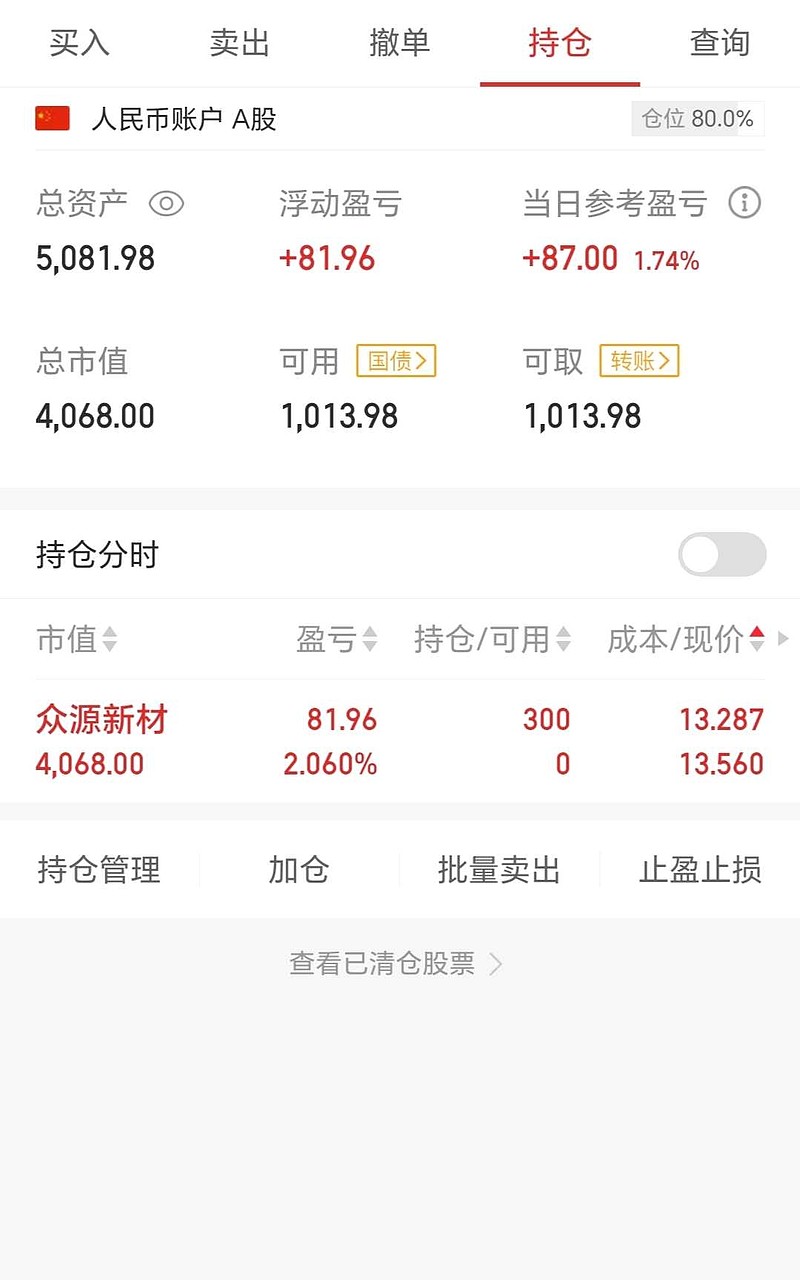The height and width of the screenshot is (1280, 800).
Task: Open the 转账 transfer shortcut
Action: click(640, 361)
